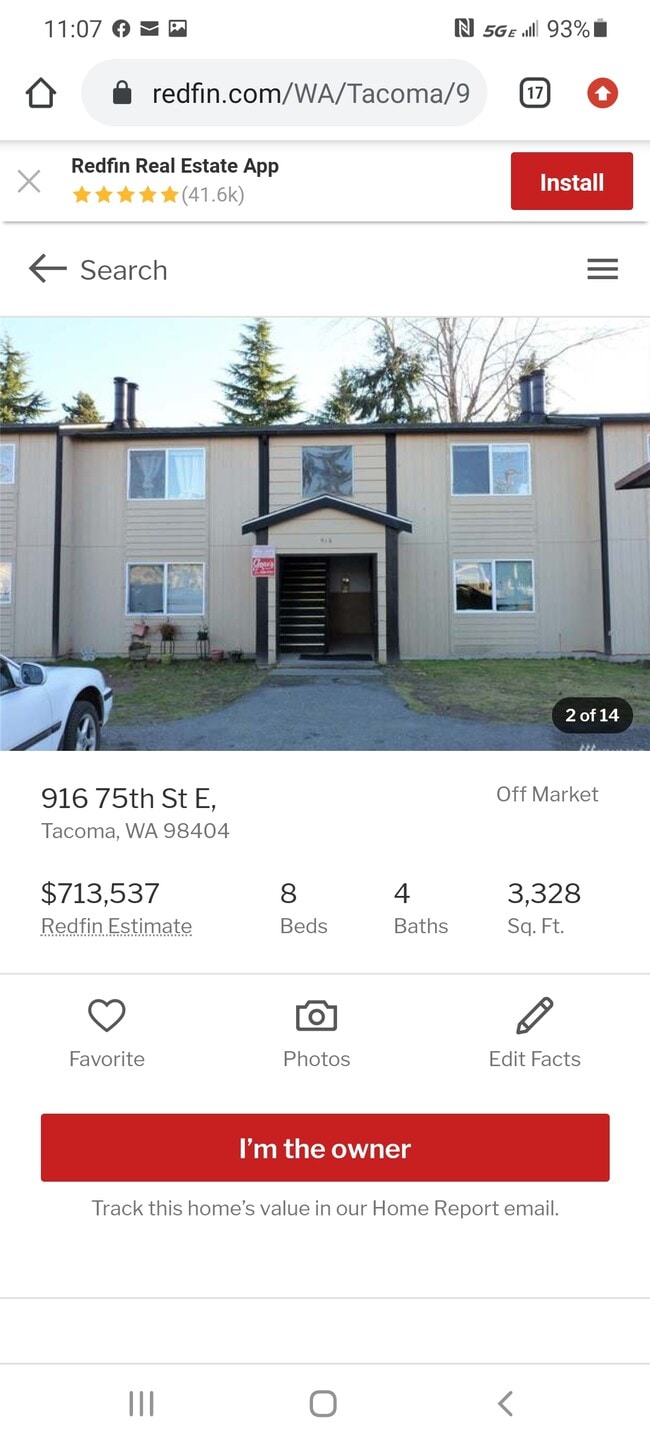The height and width of the screenshot is (1444, 650).
Task: Install the Redfin Real Estate App
Action: click(x=572, y=181)
